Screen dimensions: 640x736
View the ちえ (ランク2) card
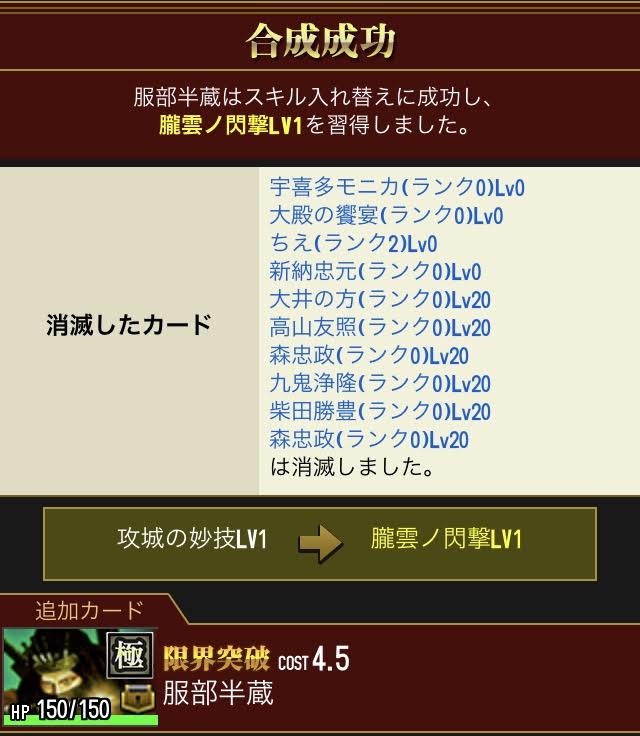click(x=353, y=243)
